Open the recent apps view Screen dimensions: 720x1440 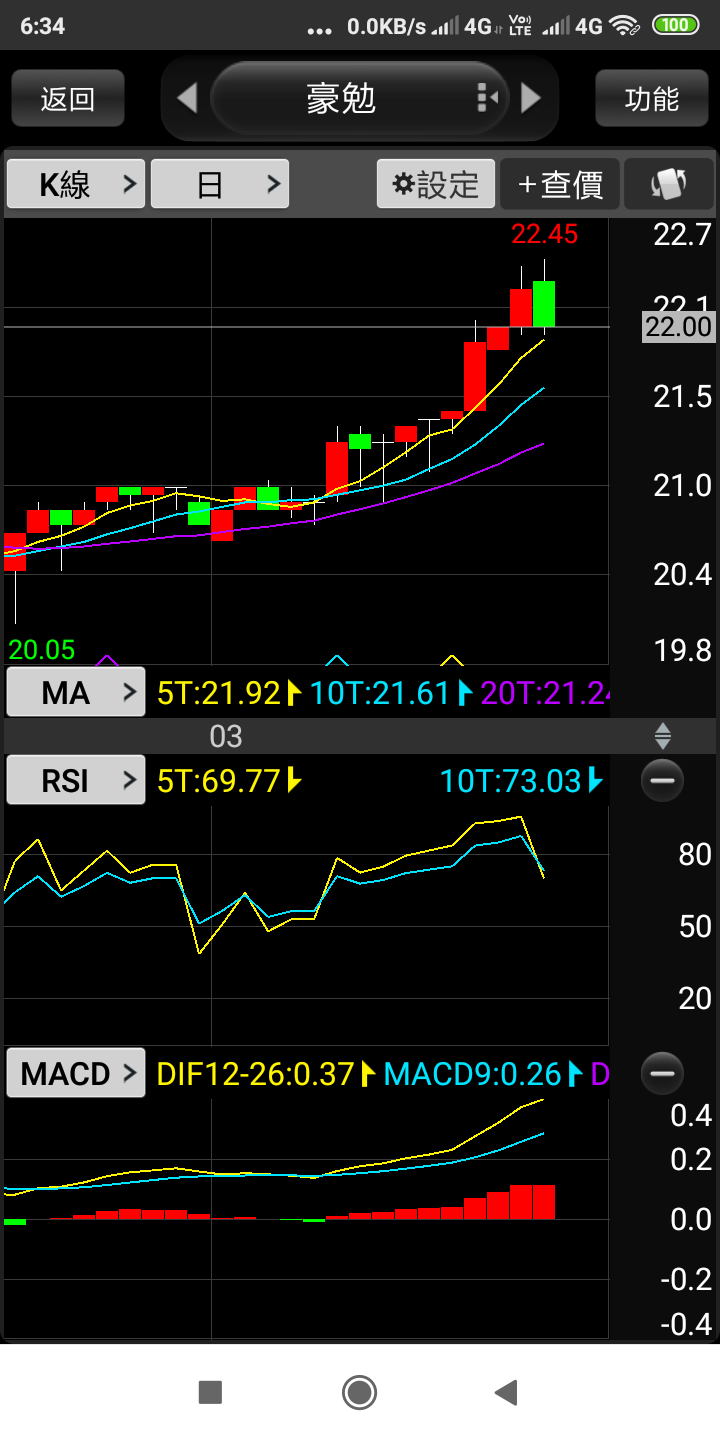pos(210,1392)
